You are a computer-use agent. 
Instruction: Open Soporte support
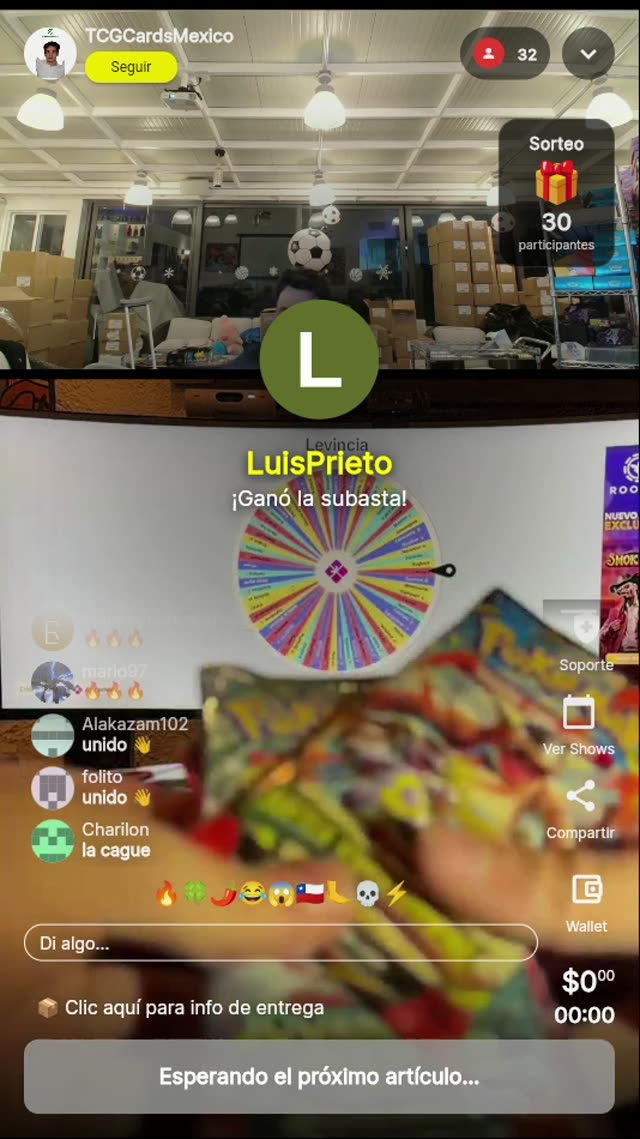[x=586, y=640]
